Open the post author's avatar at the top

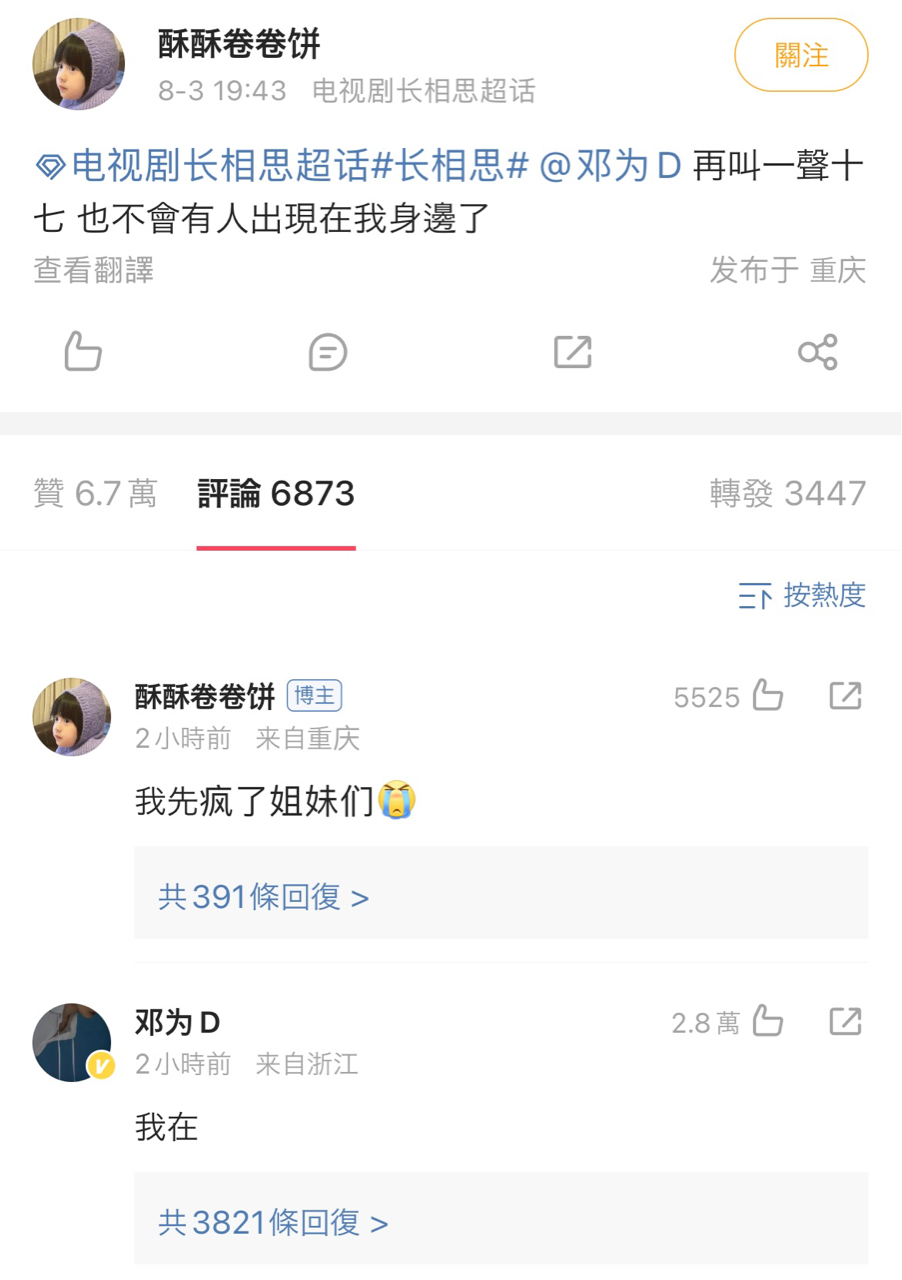tap(79, 64)
